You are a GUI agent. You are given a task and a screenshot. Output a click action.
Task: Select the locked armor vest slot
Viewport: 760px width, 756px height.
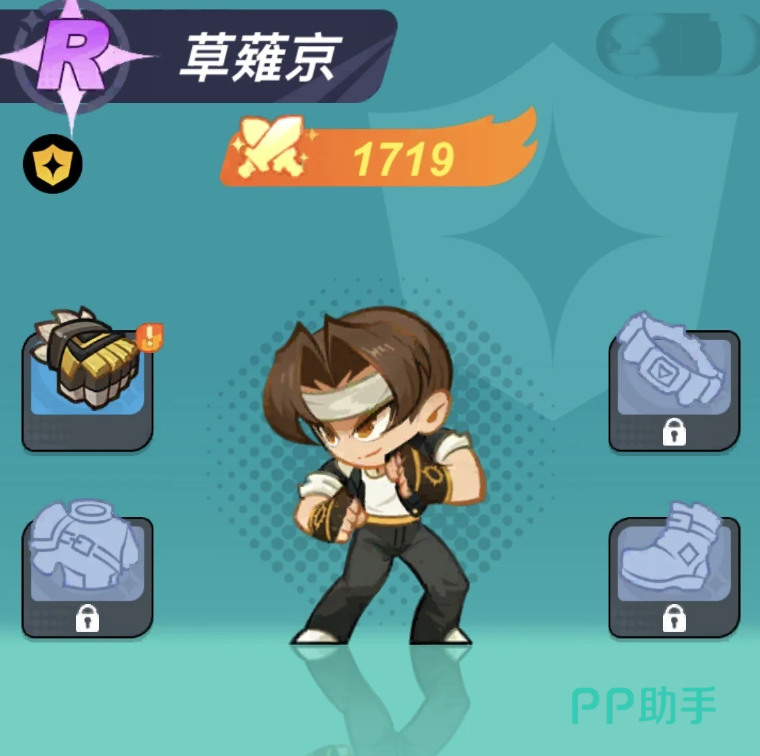click(87, 574)
